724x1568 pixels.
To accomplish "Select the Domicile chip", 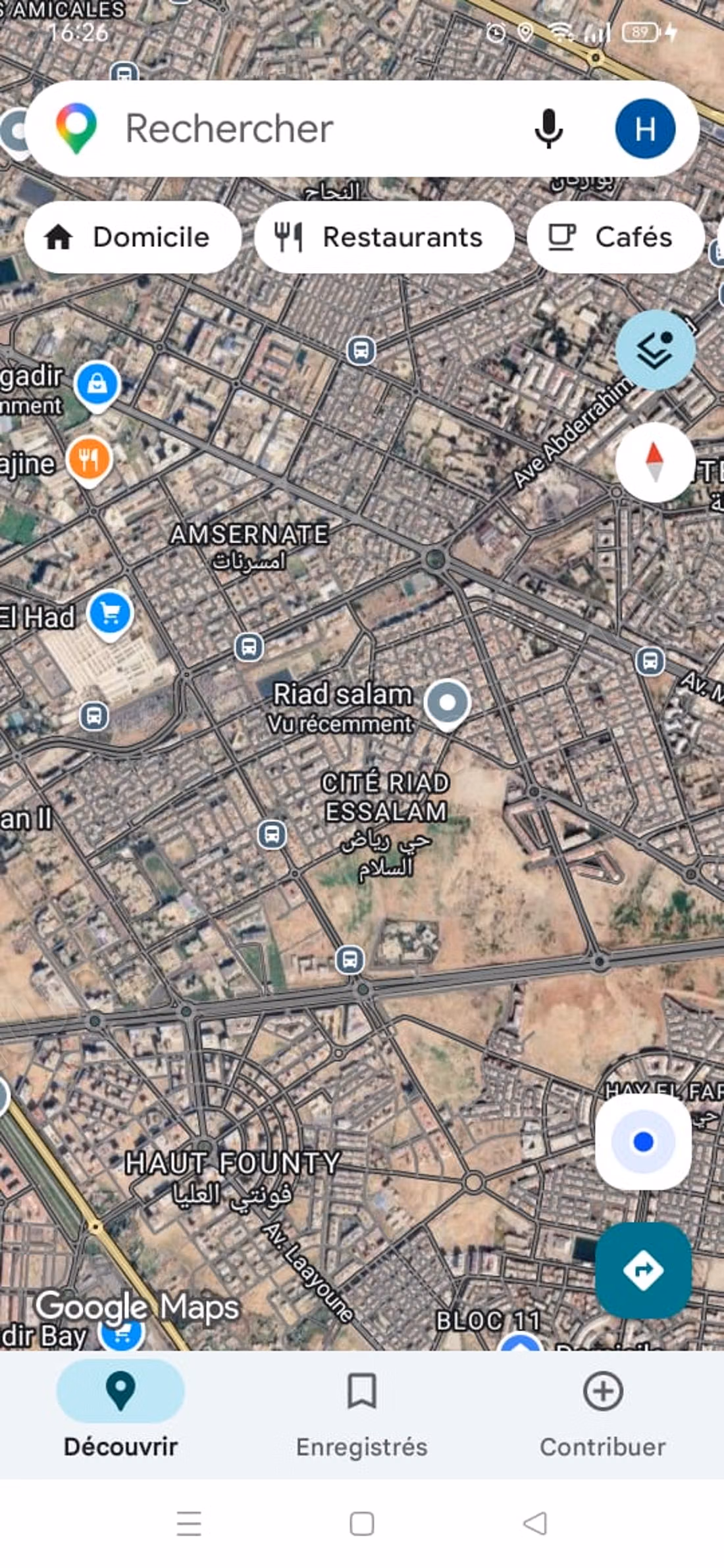I will point(133,237).
